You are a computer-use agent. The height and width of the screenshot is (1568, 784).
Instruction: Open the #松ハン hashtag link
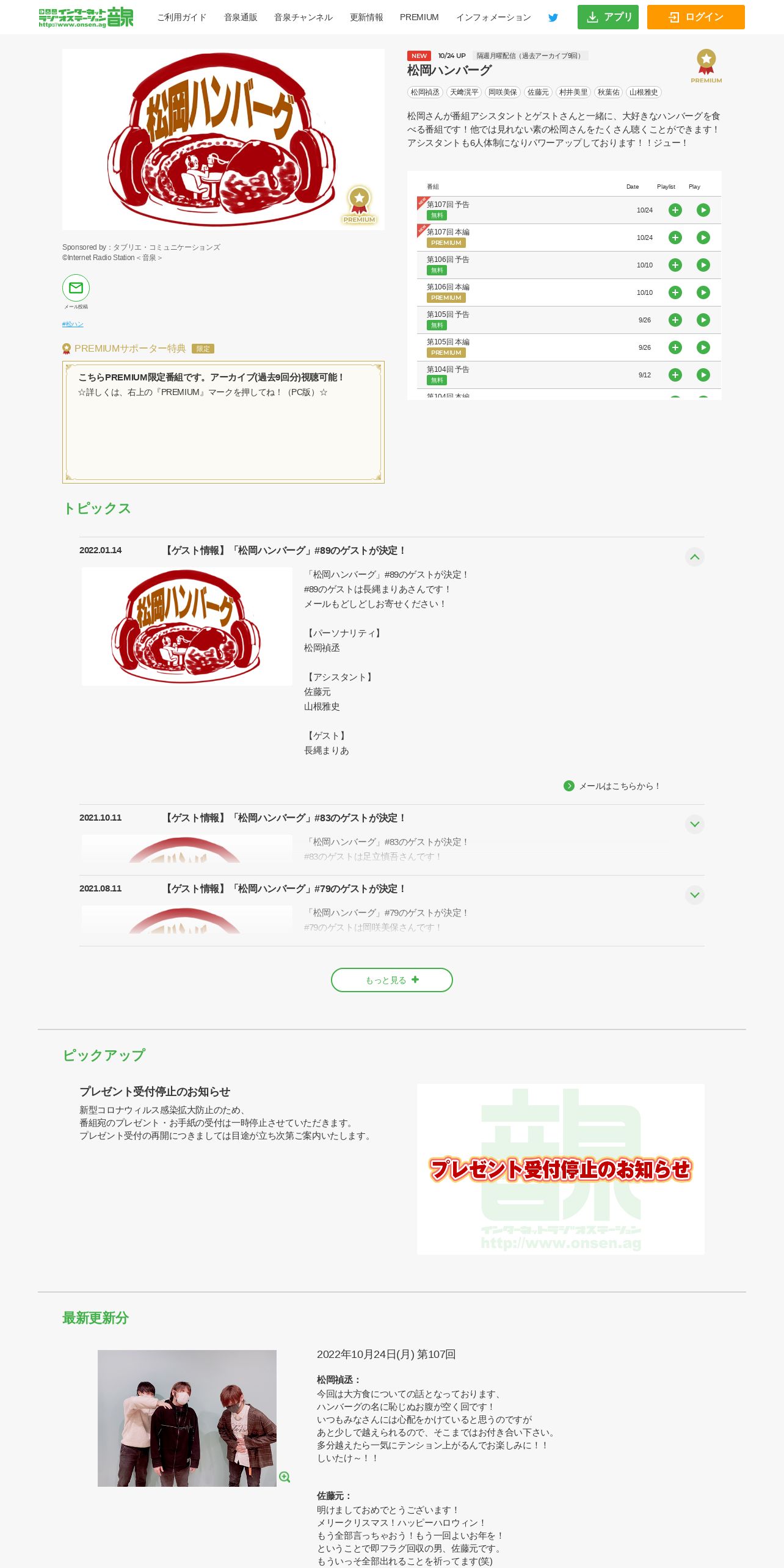(x=73, y=324)
